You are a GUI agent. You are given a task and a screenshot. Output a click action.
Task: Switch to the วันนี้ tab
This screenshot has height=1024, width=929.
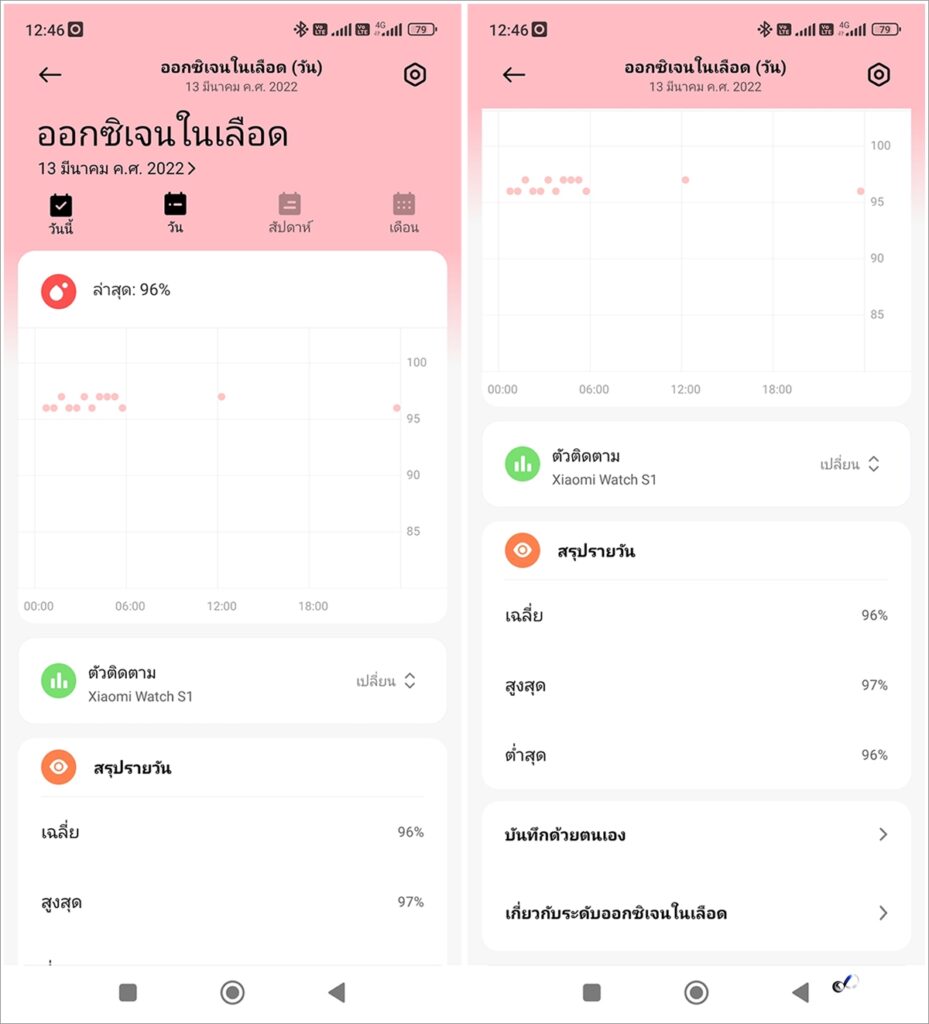click(61, 214)
